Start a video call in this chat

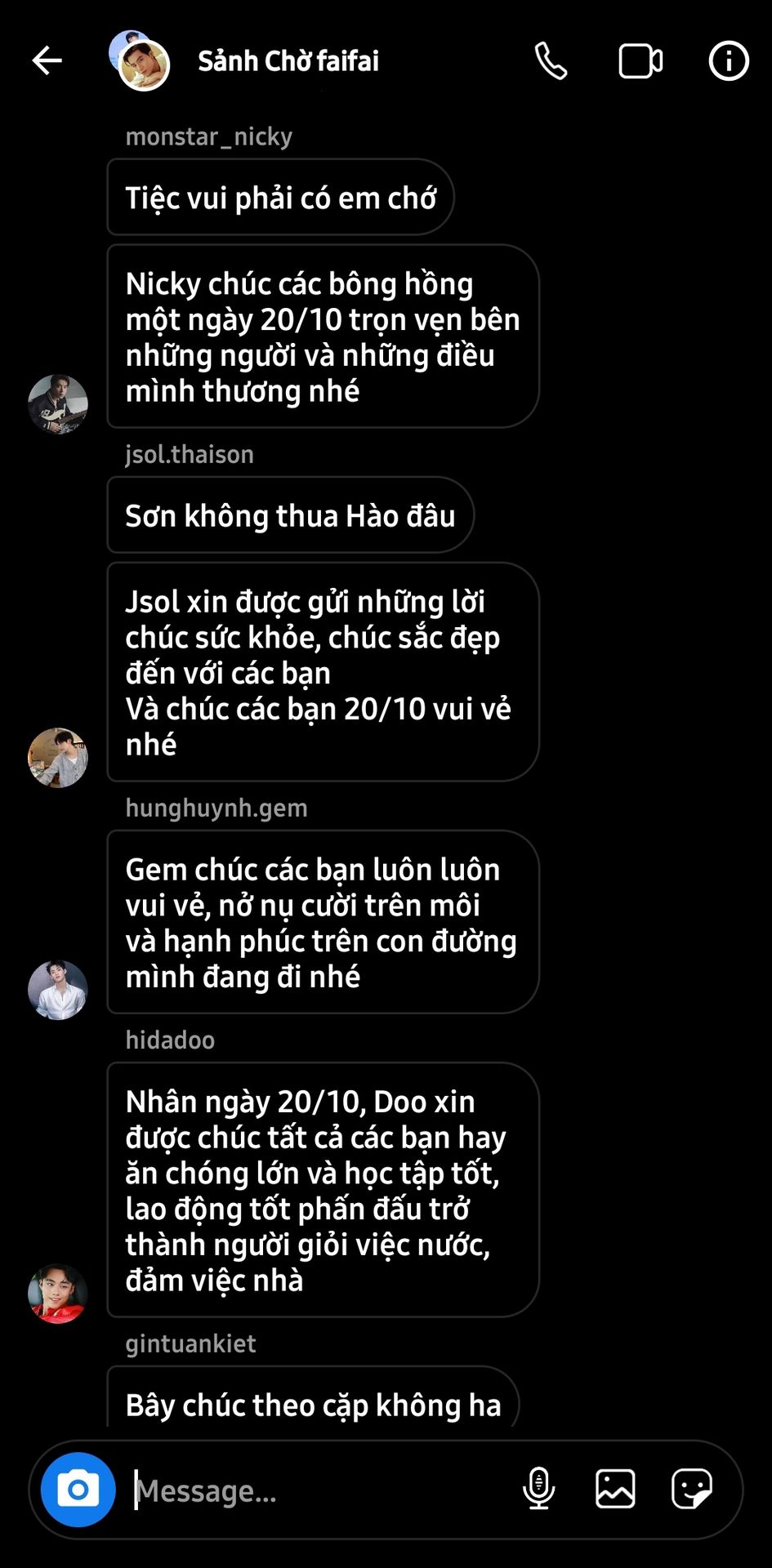coord(640,61)
